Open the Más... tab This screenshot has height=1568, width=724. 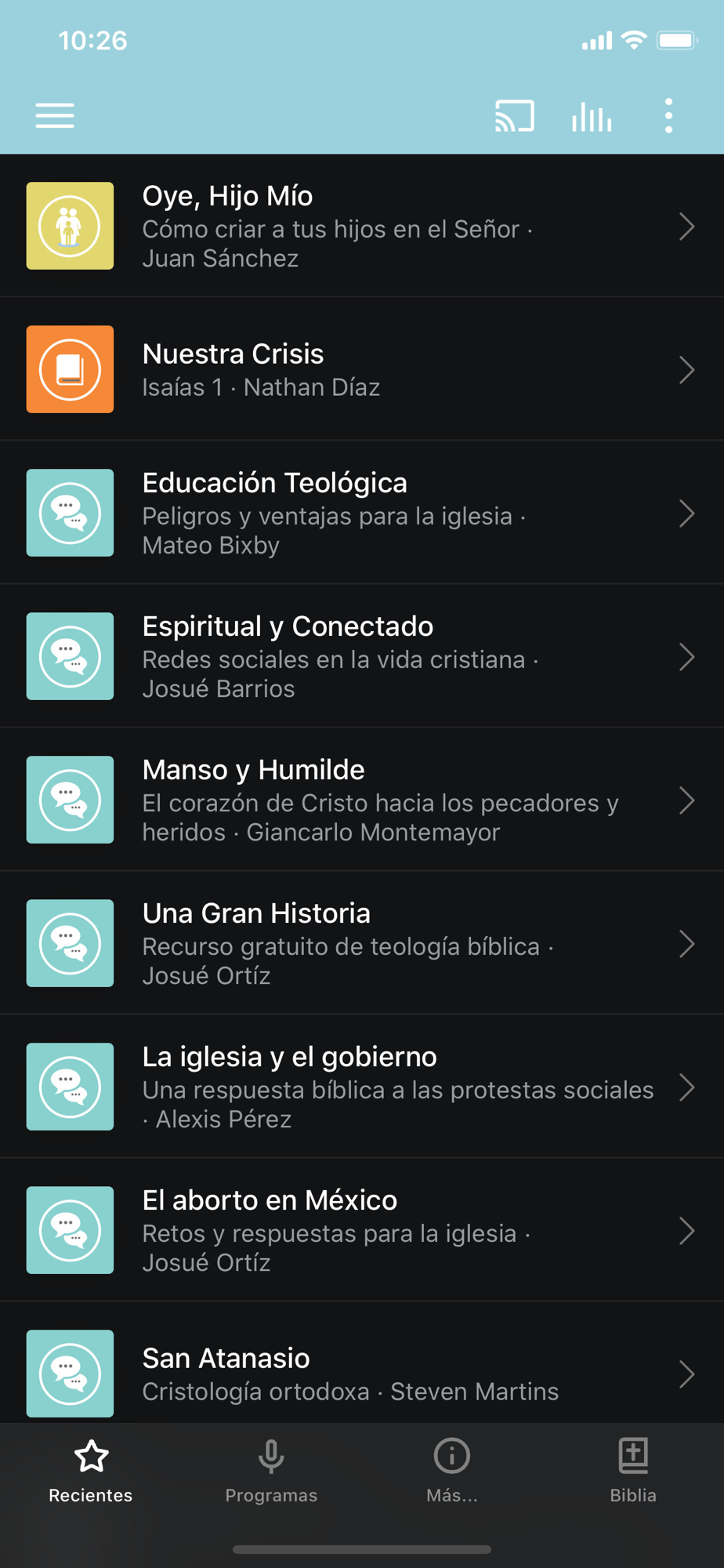click(452, 1472)
